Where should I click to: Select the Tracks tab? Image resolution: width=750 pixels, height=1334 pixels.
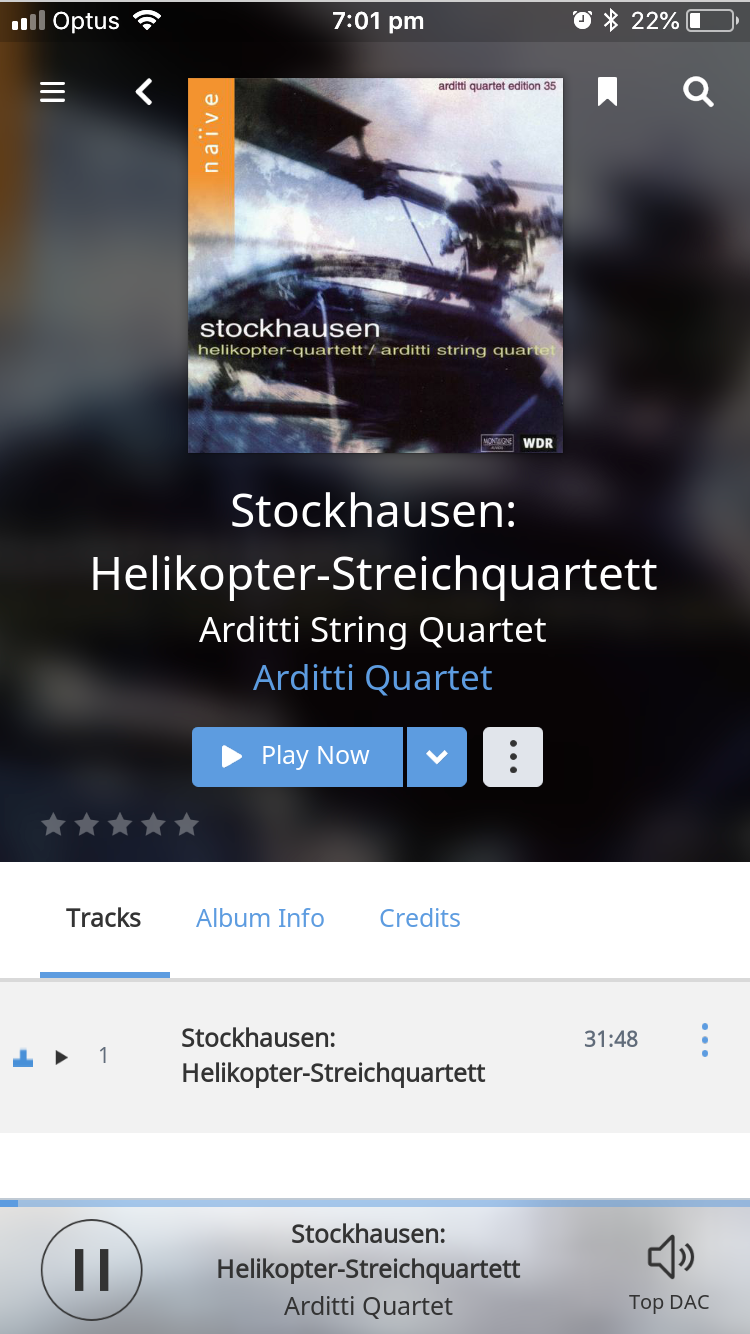(104, 918)
